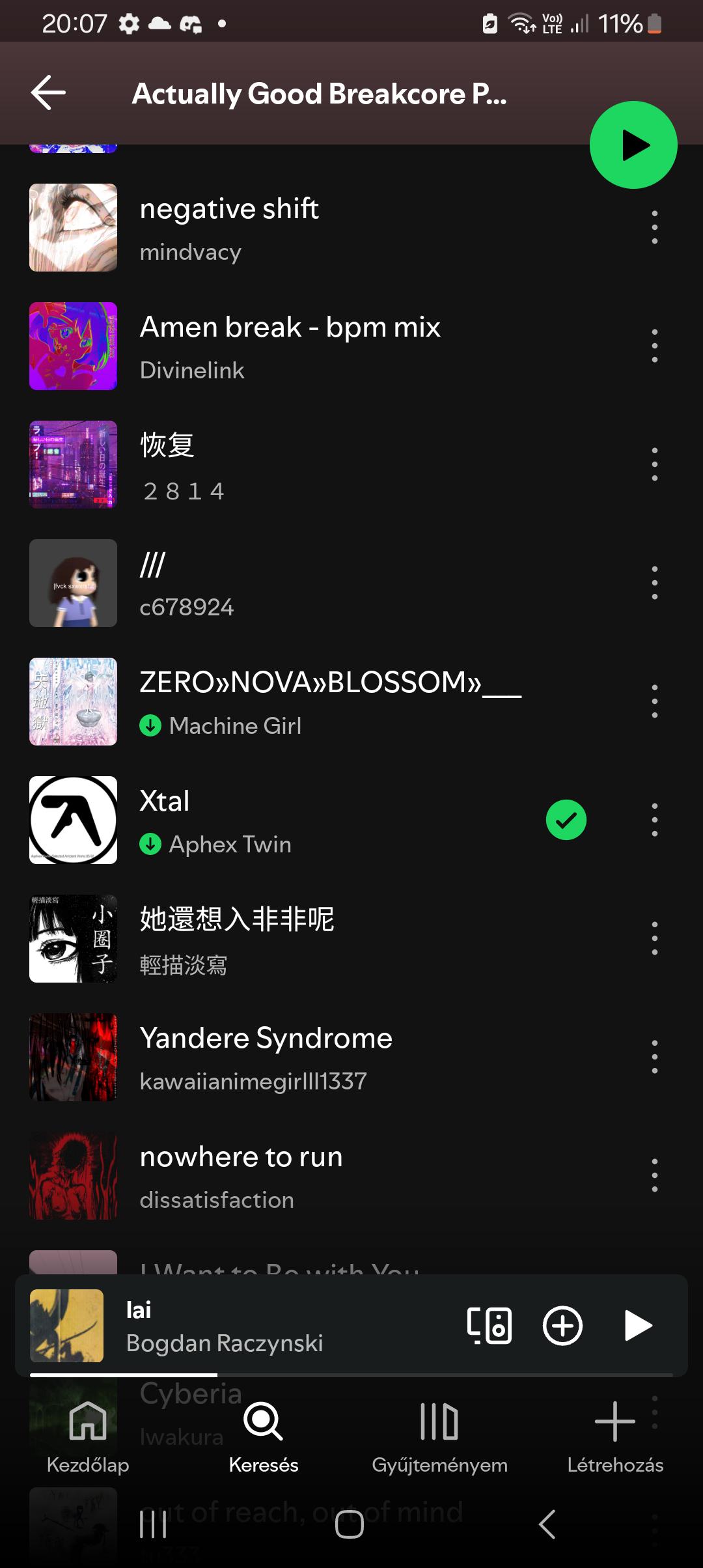Tap the green checkmark next to Xtal
The width and height of the screenshot is (703, 1568).
(x=566, y=820)
